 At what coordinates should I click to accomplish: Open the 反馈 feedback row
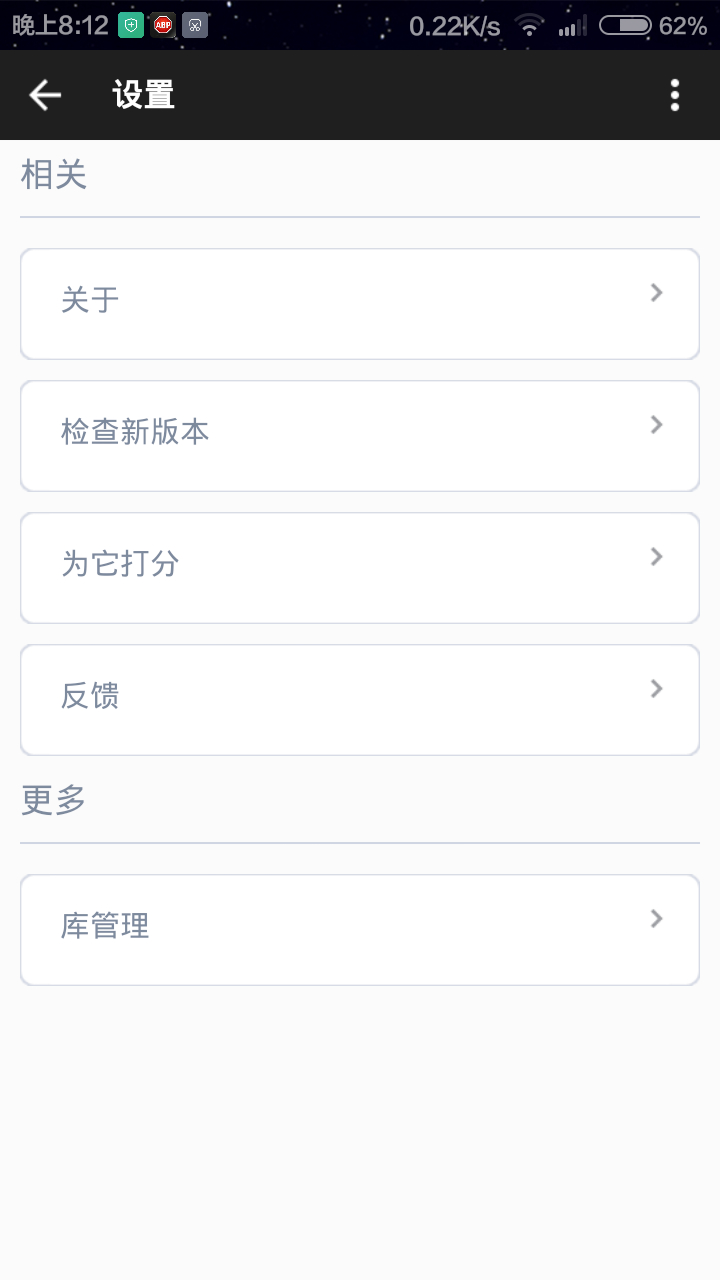[x=360, y=700]
